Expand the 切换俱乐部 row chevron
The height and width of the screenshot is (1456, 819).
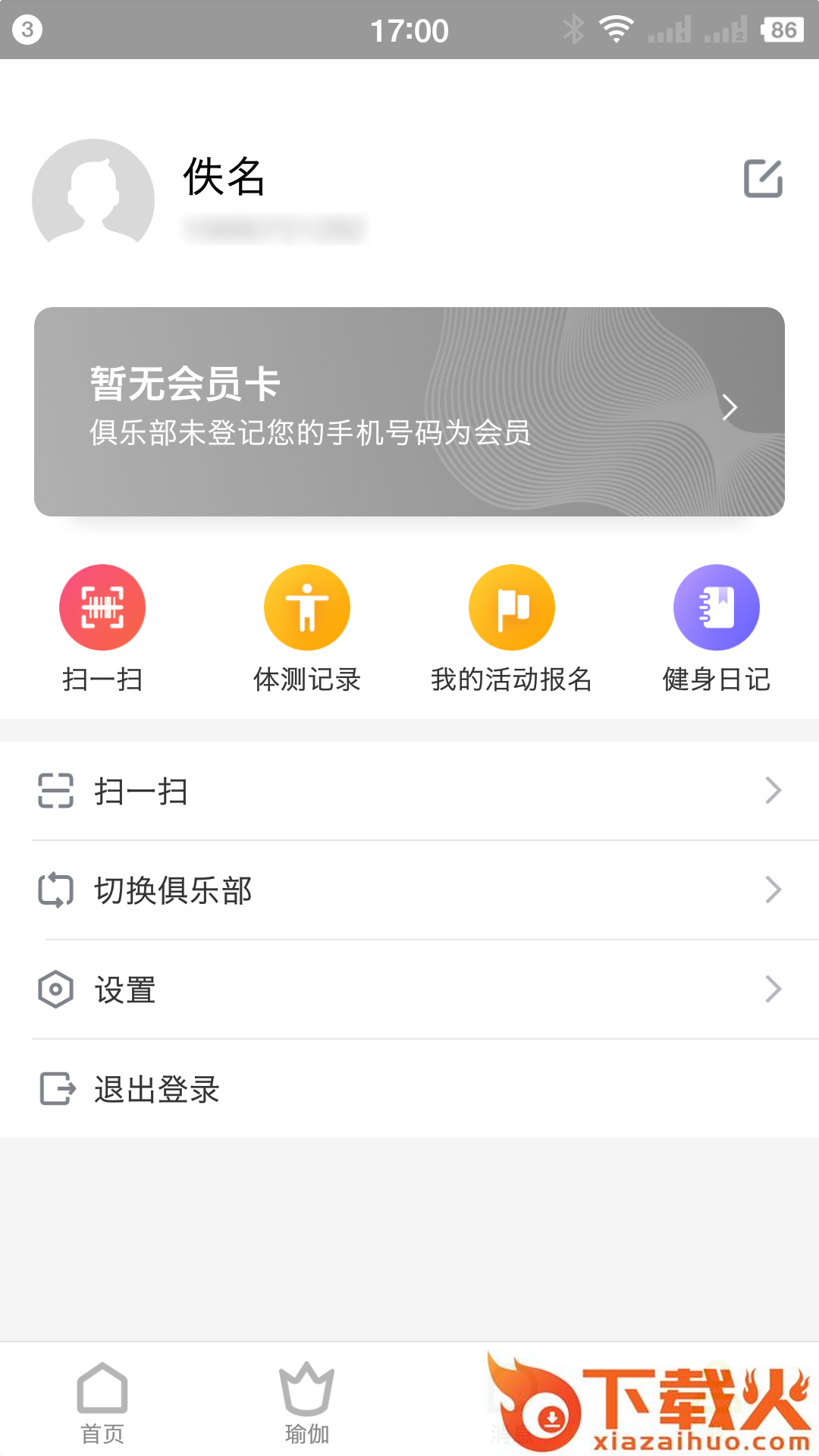coord(773,890)
